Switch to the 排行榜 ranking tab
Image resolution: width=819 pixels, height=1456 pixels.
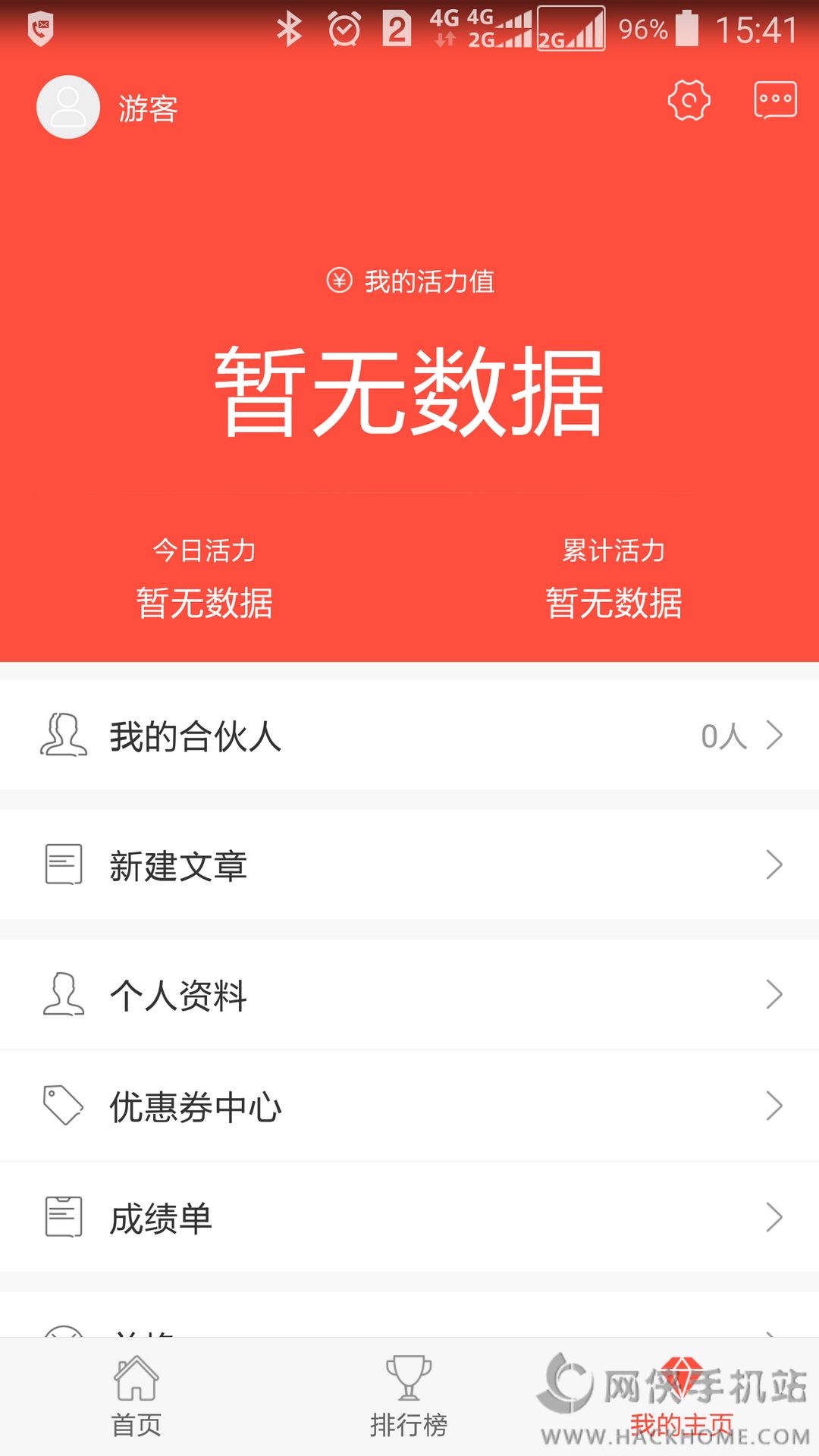[x=409, y=1397]
